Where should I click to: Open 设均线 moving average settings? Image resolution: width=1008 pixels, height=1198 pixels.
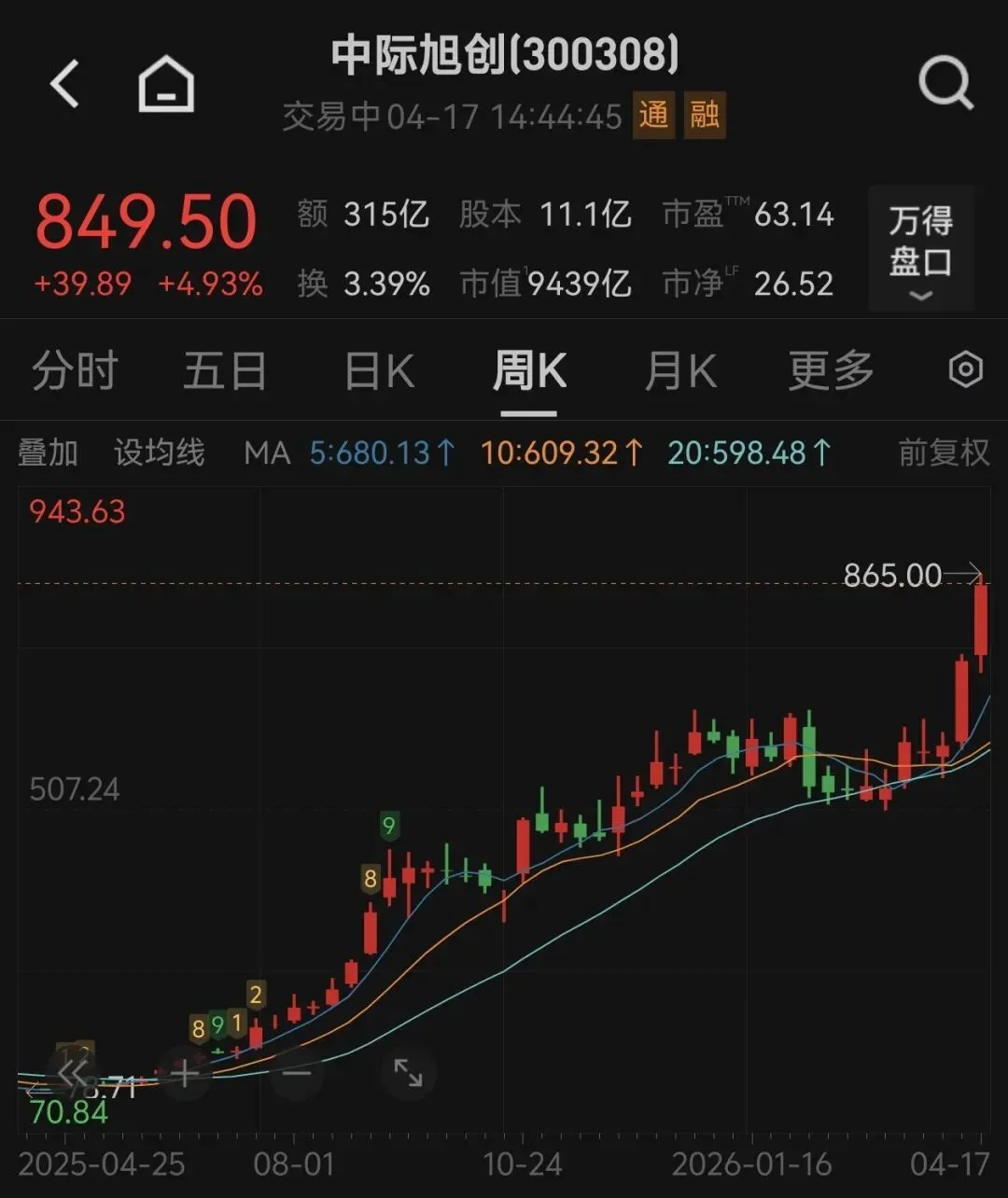pyautogui.click(x=159, y=453)
